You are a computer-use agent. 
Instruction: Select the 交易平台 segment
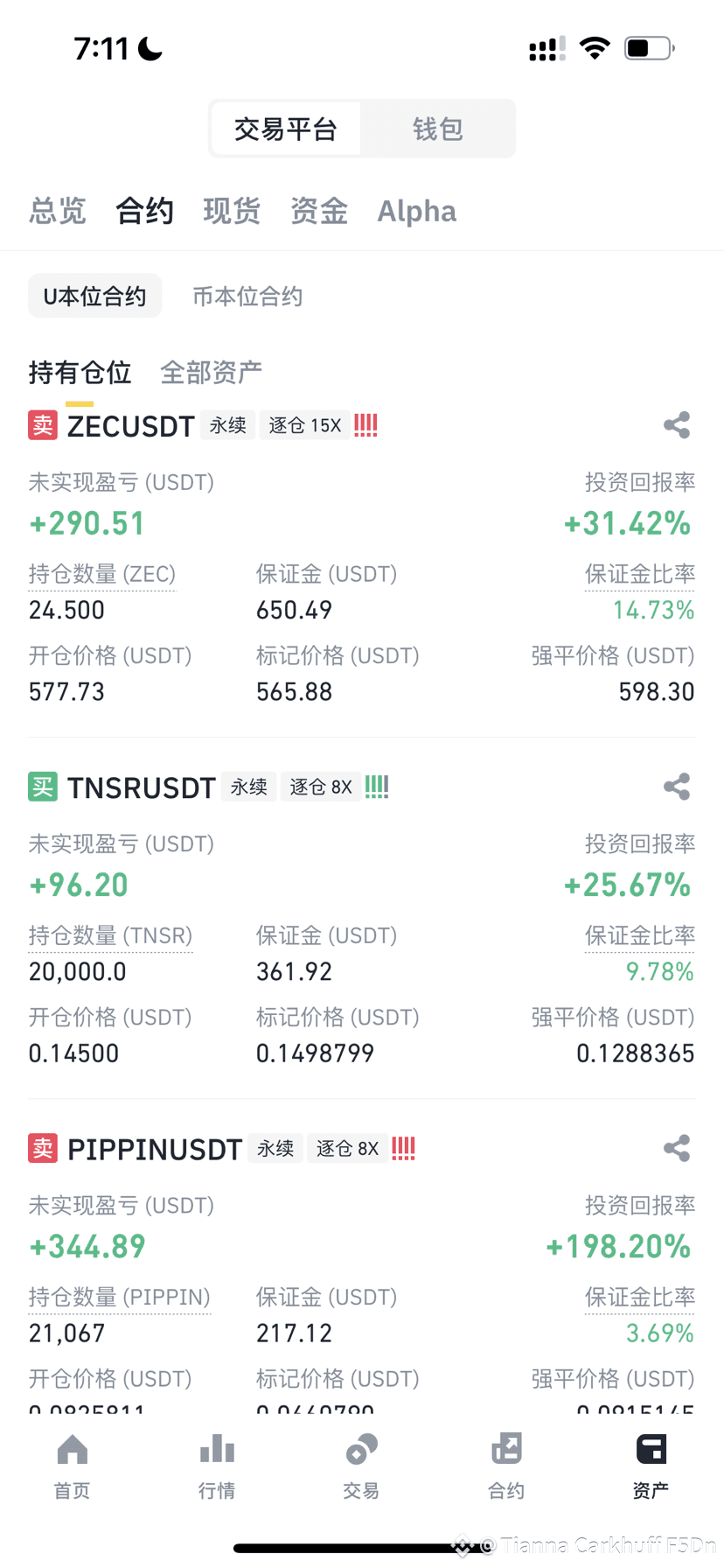[286, 129]
